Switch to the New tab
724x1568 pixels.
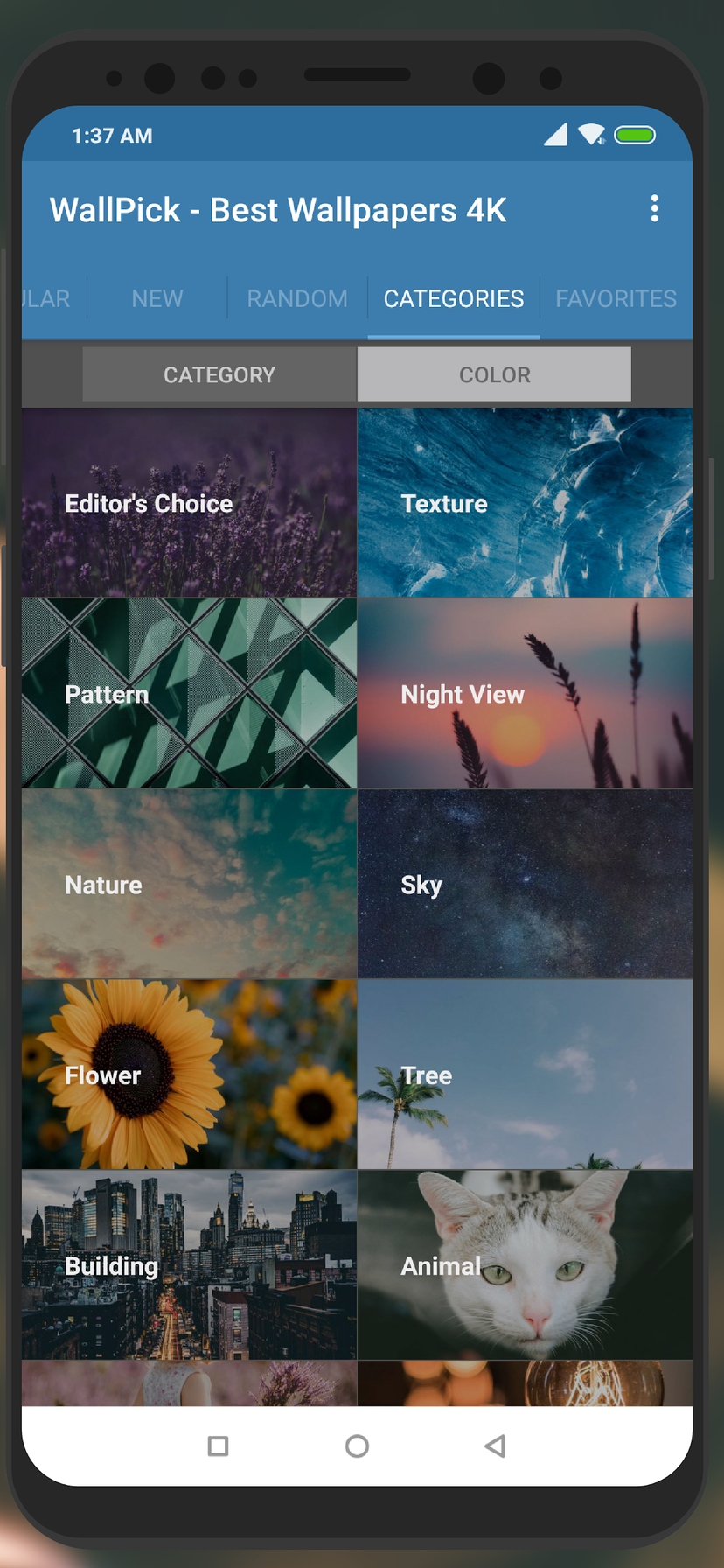point(157,299)
